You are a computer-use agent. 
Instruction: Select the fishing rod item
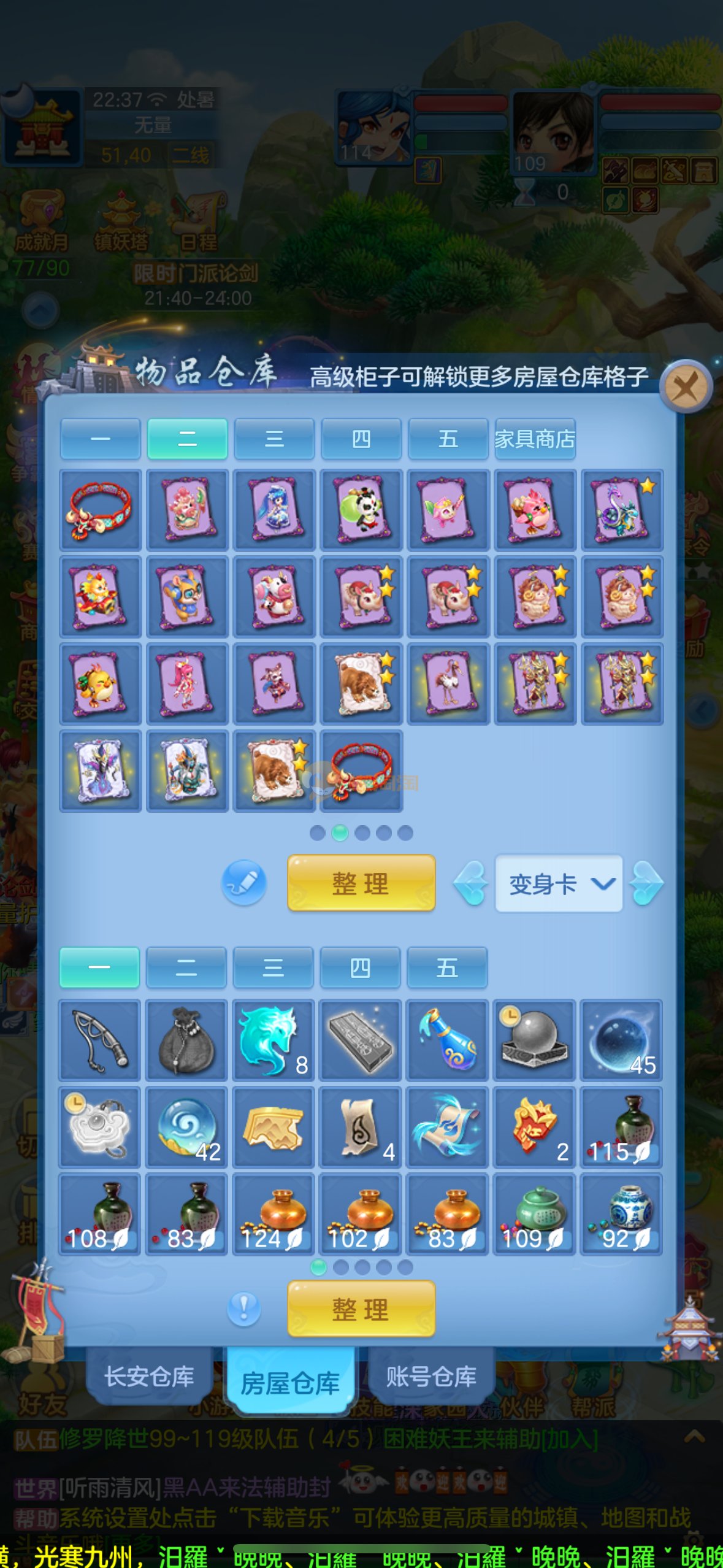(x=99, y=1040)
